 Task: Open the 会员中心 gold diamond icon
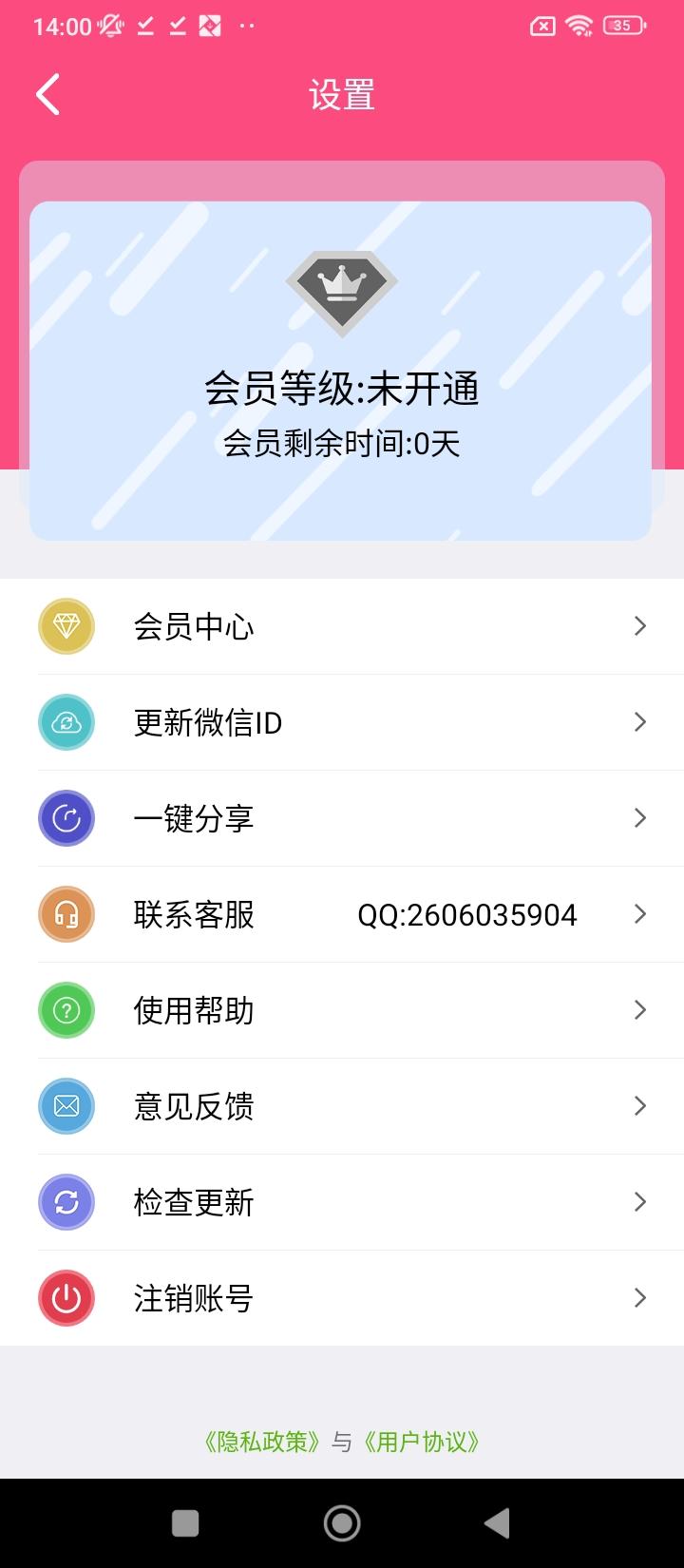tap(66, 626)
